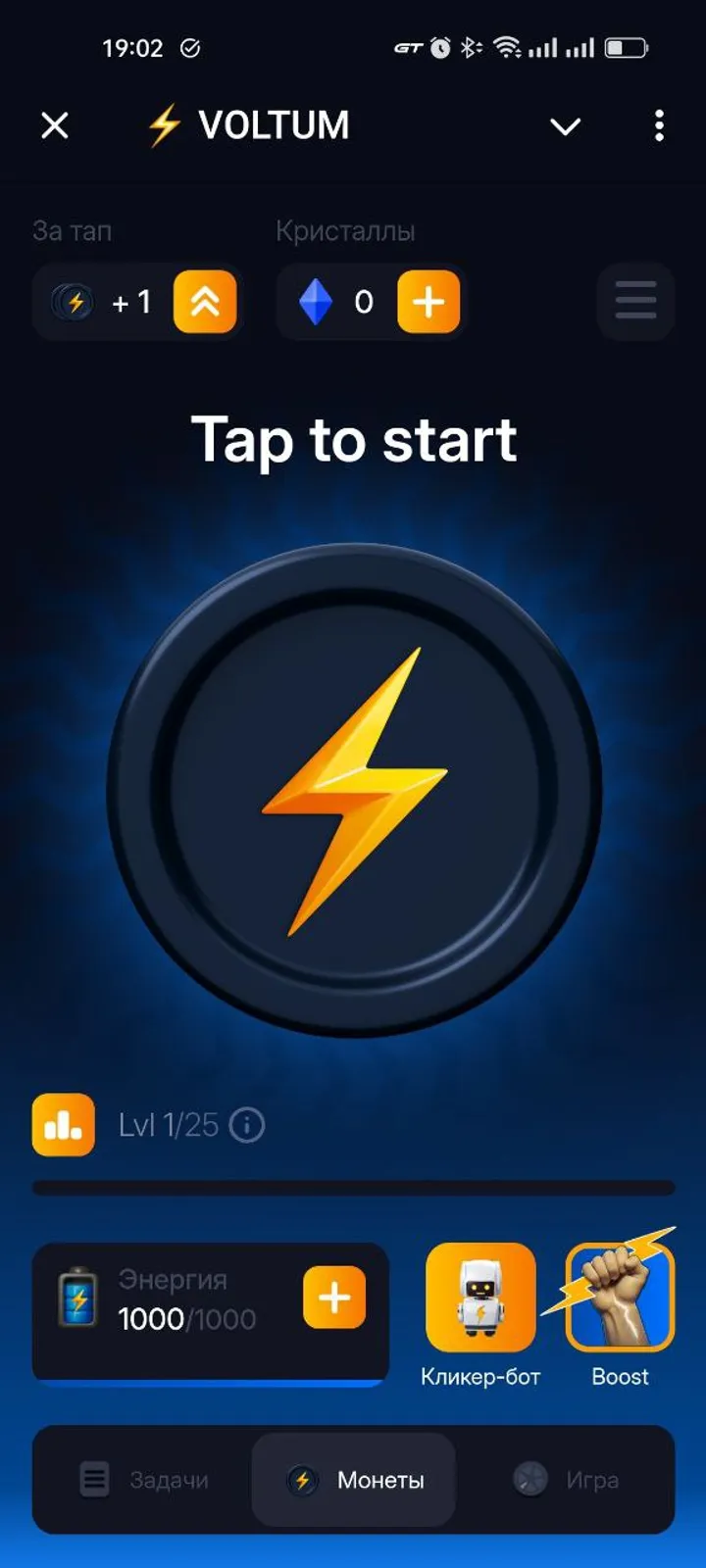Open the hamburger menu
This screenshot has height=1568, width=706.
click(x=635, y=301)
